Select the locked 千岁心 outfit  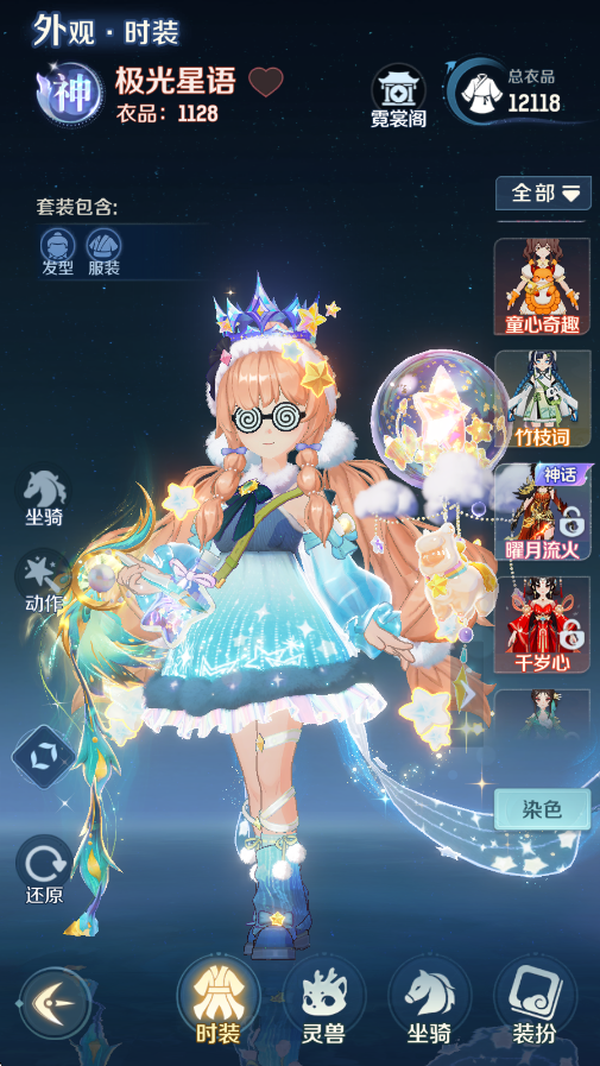tap(542, 623)
